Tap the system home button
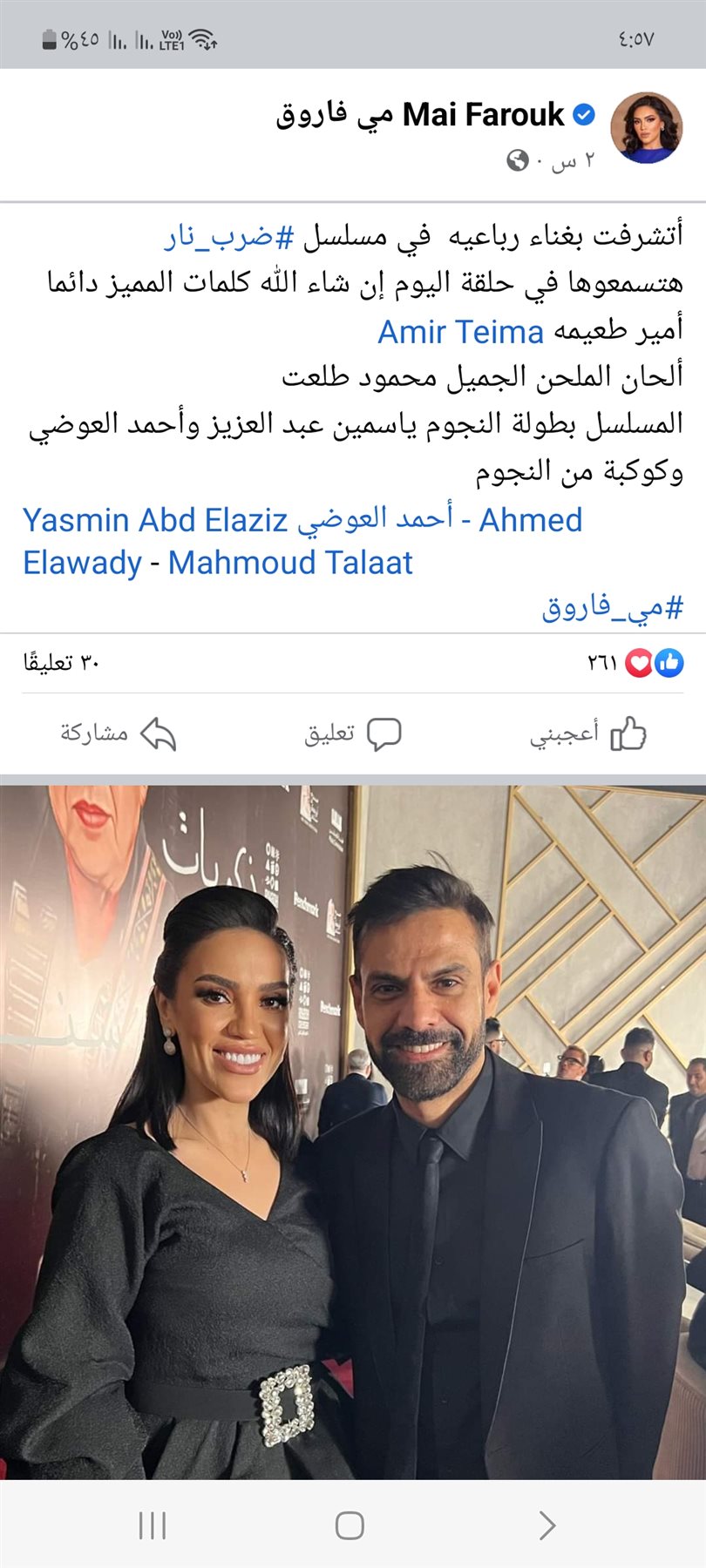 [x=350, y=1525]
